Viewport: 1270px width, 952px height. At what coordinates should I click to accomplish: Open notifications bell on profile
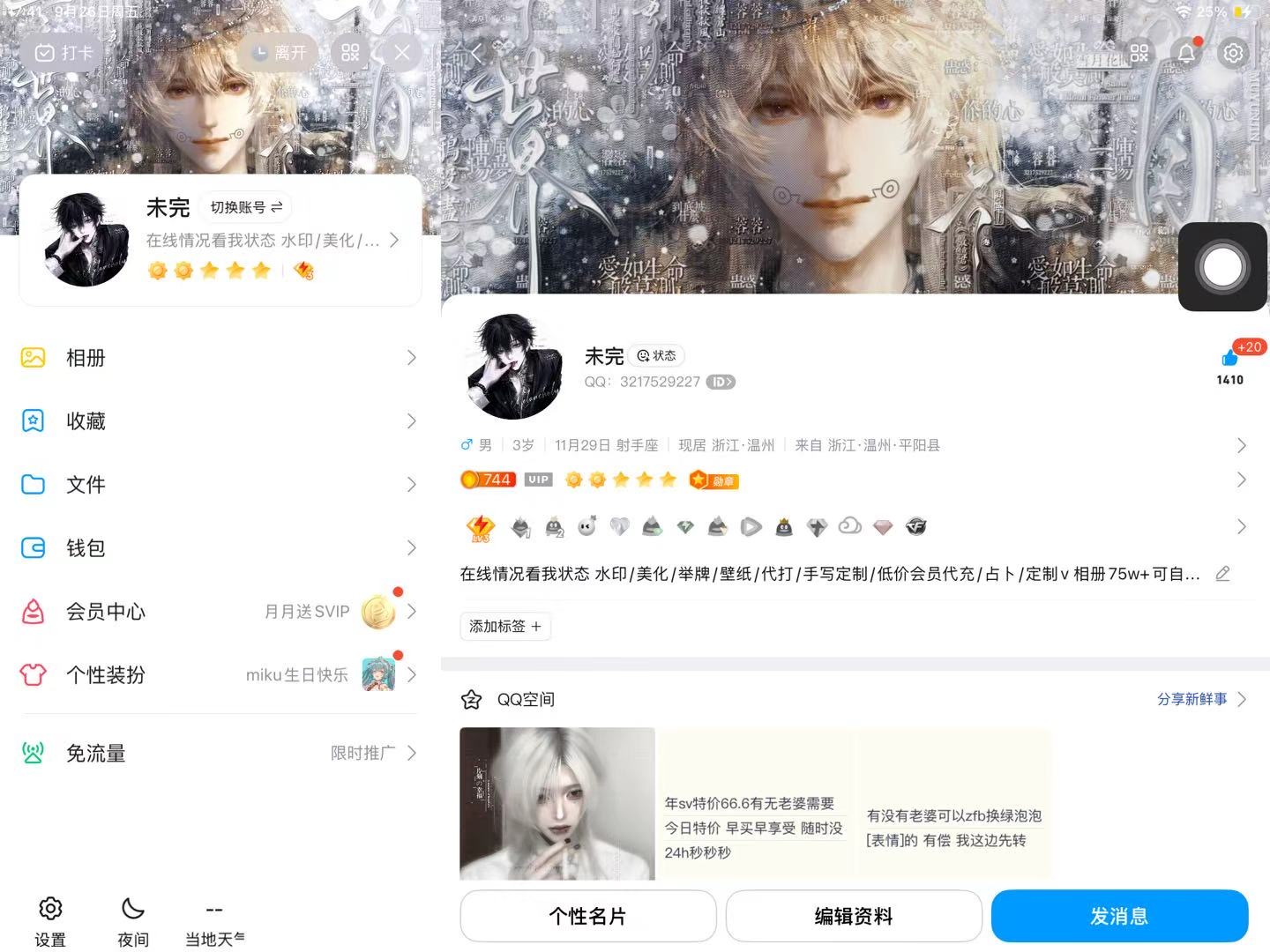click(x=1186, y=53)
